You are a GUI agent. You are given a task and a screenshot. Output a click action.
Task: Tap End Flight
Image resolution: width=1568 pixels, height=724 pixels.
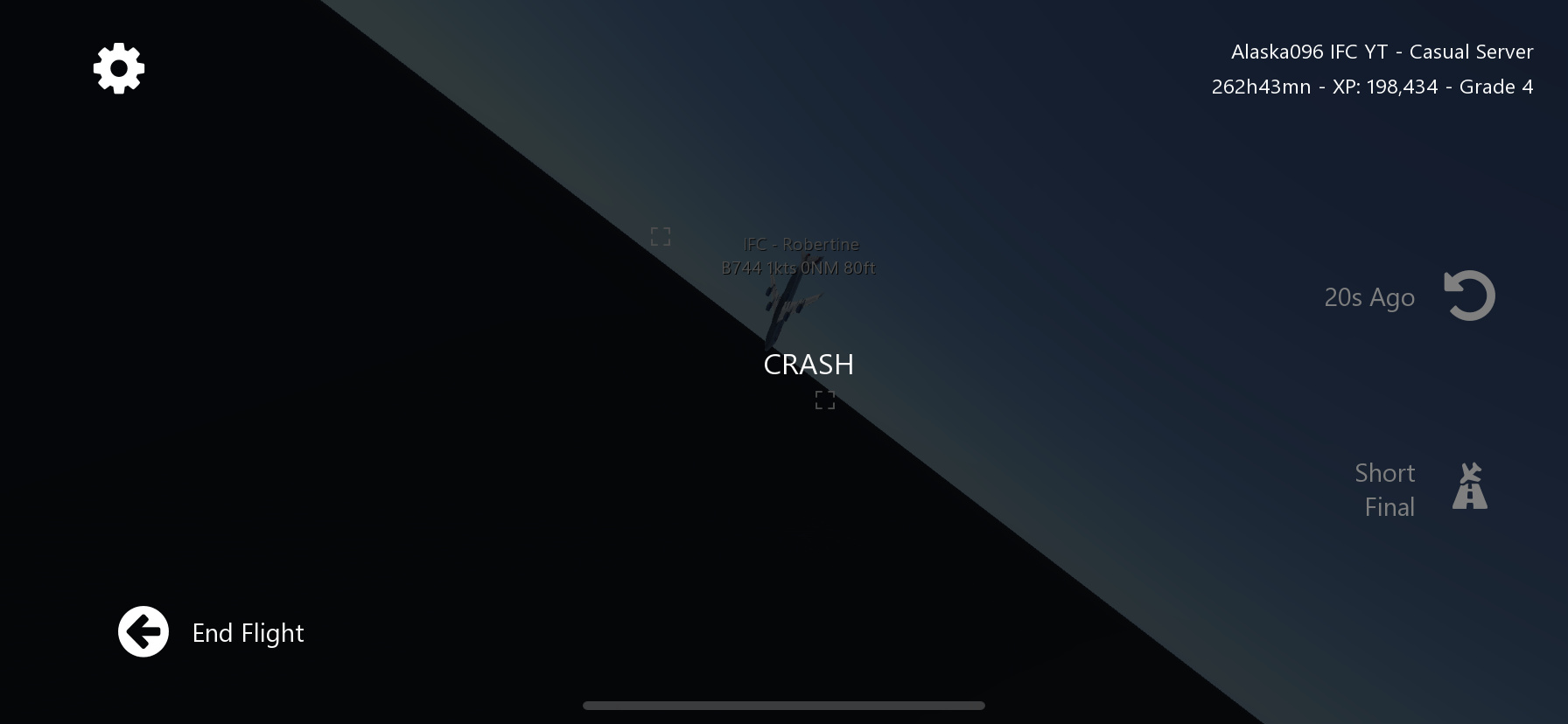[x=144, y=631]
